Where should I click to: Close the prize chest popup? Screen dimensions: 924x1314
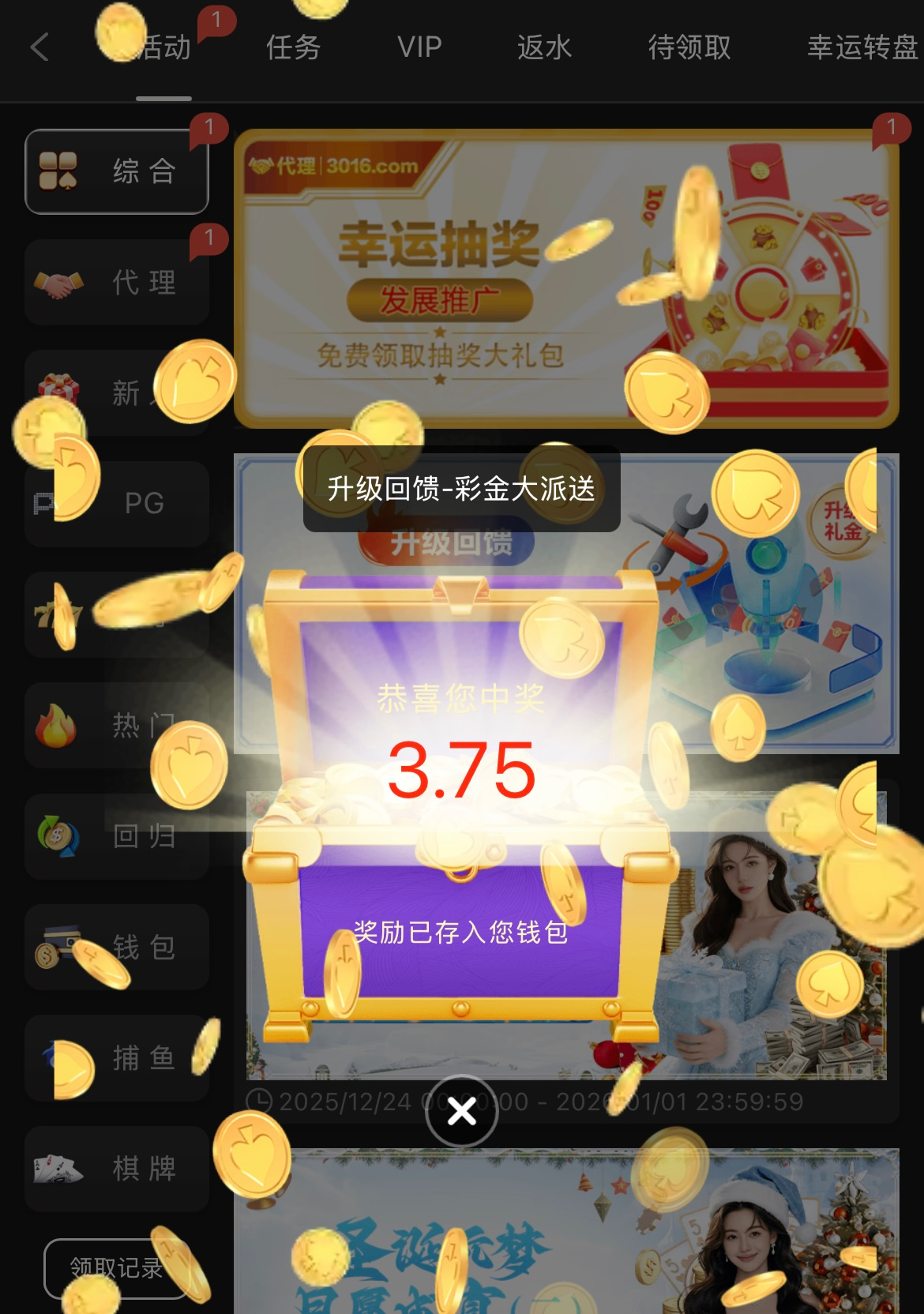point(461,1112)
